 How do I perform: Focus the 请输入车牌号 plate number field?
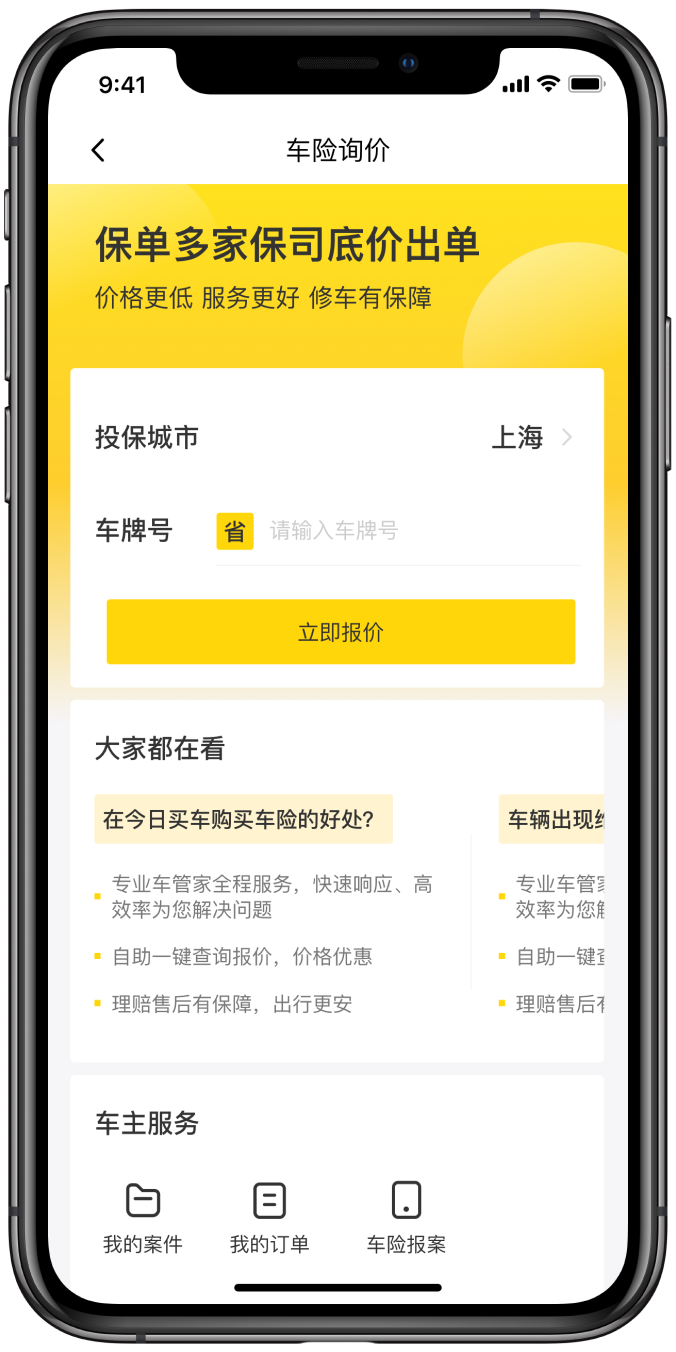420,531
